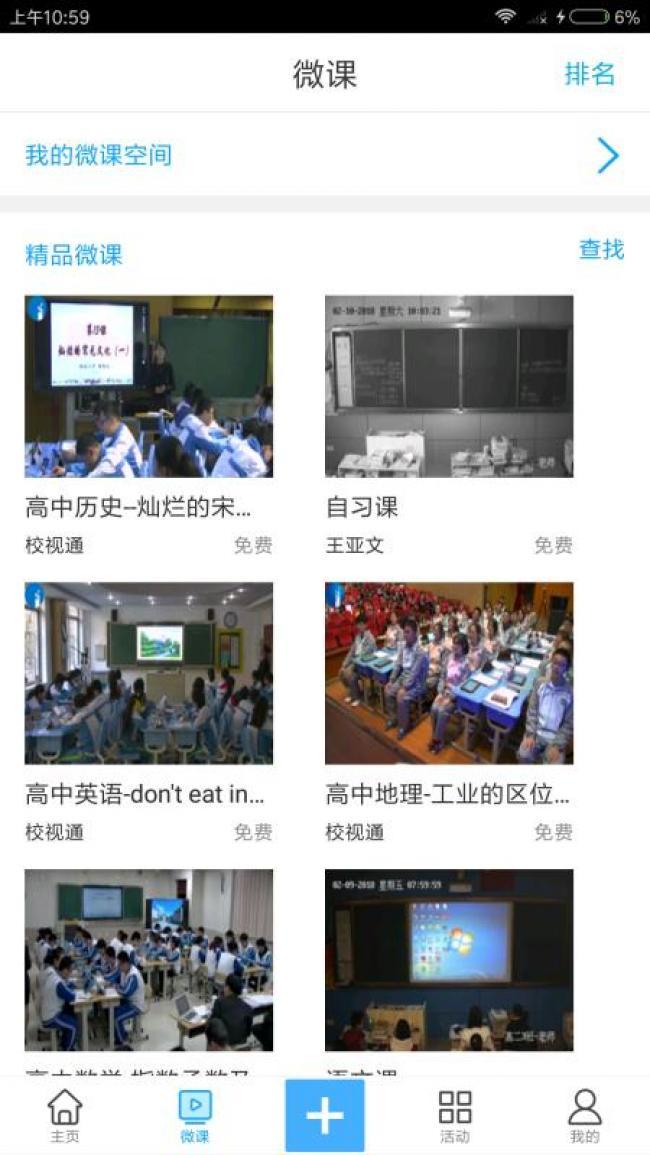Tap 查找 to search micro-lessons
The image size is (650, 1155).
(x=601, y=250)
